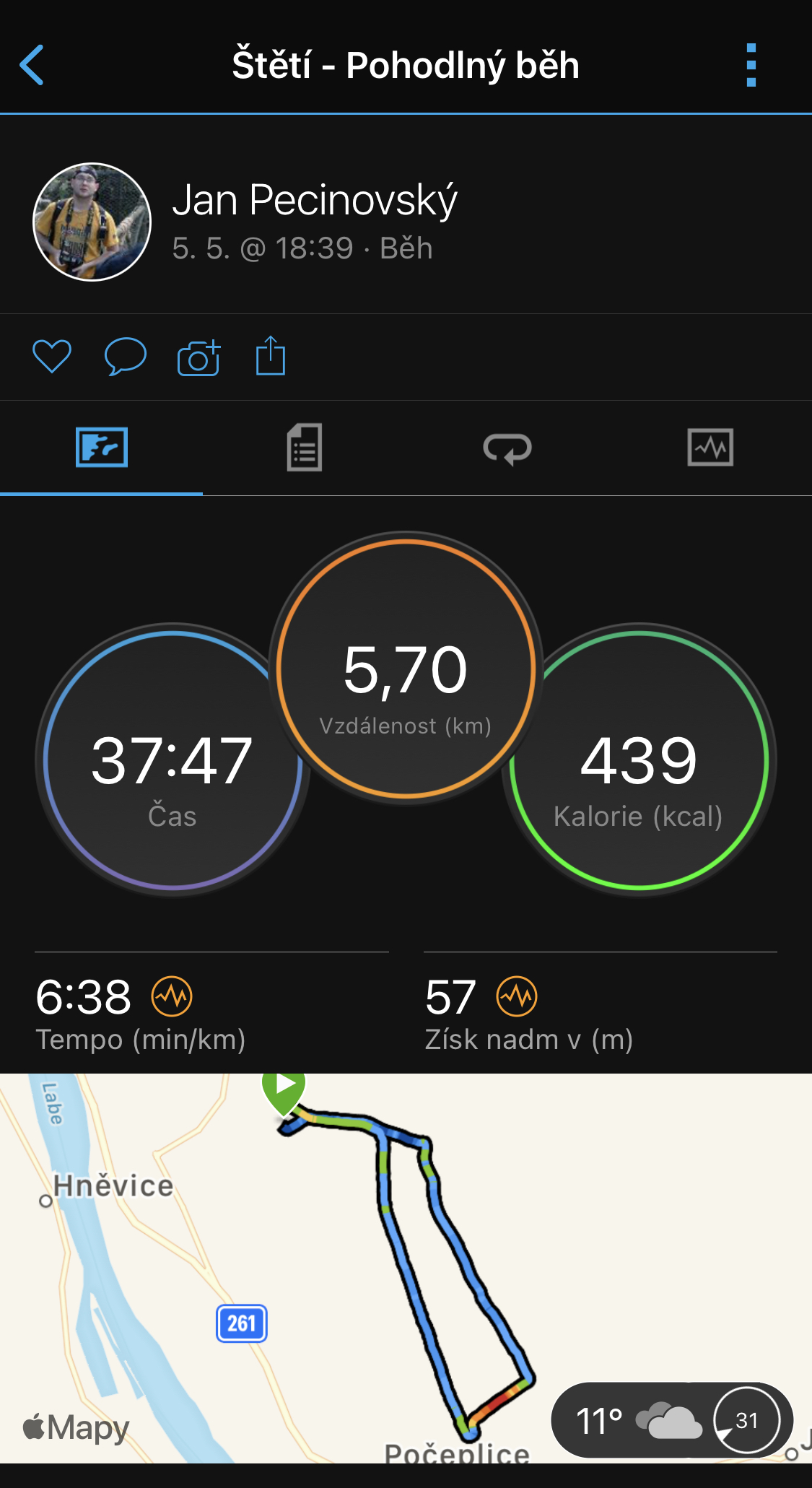Select the overview map tab
The image size is (812, 1488).
tap(102, 448)
